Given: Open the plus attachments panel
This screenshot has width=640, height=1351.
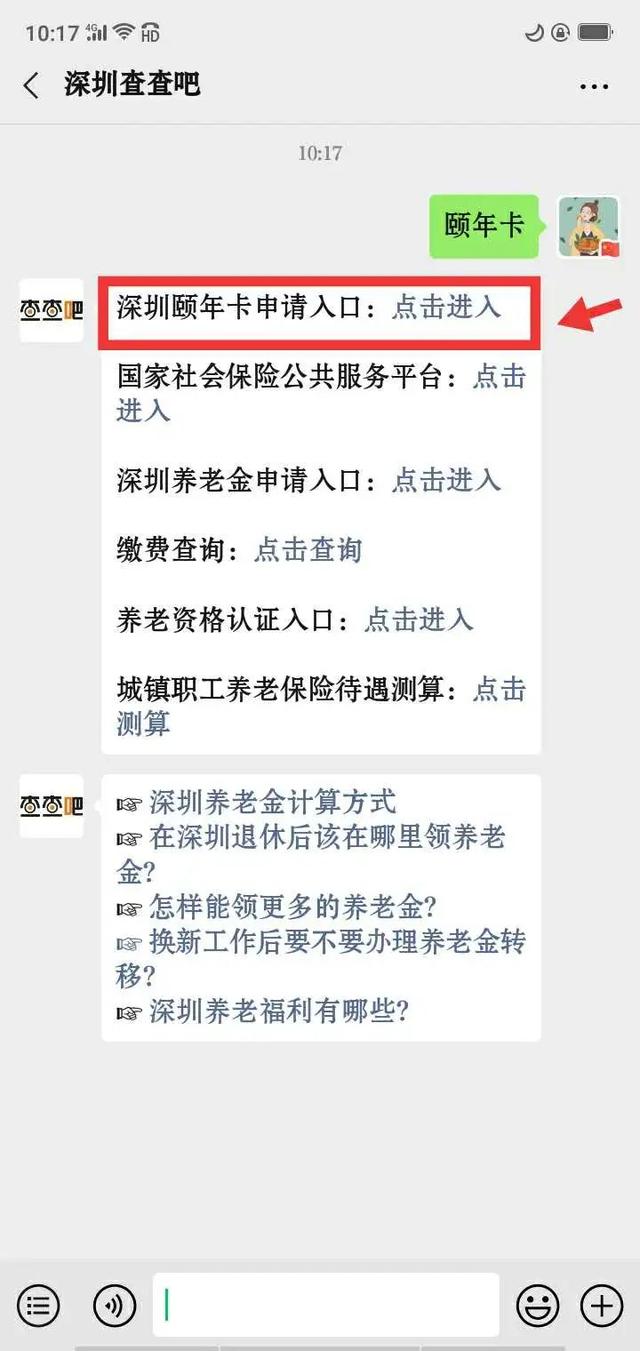Looking at the screenshot, I should coord(601,1305).
